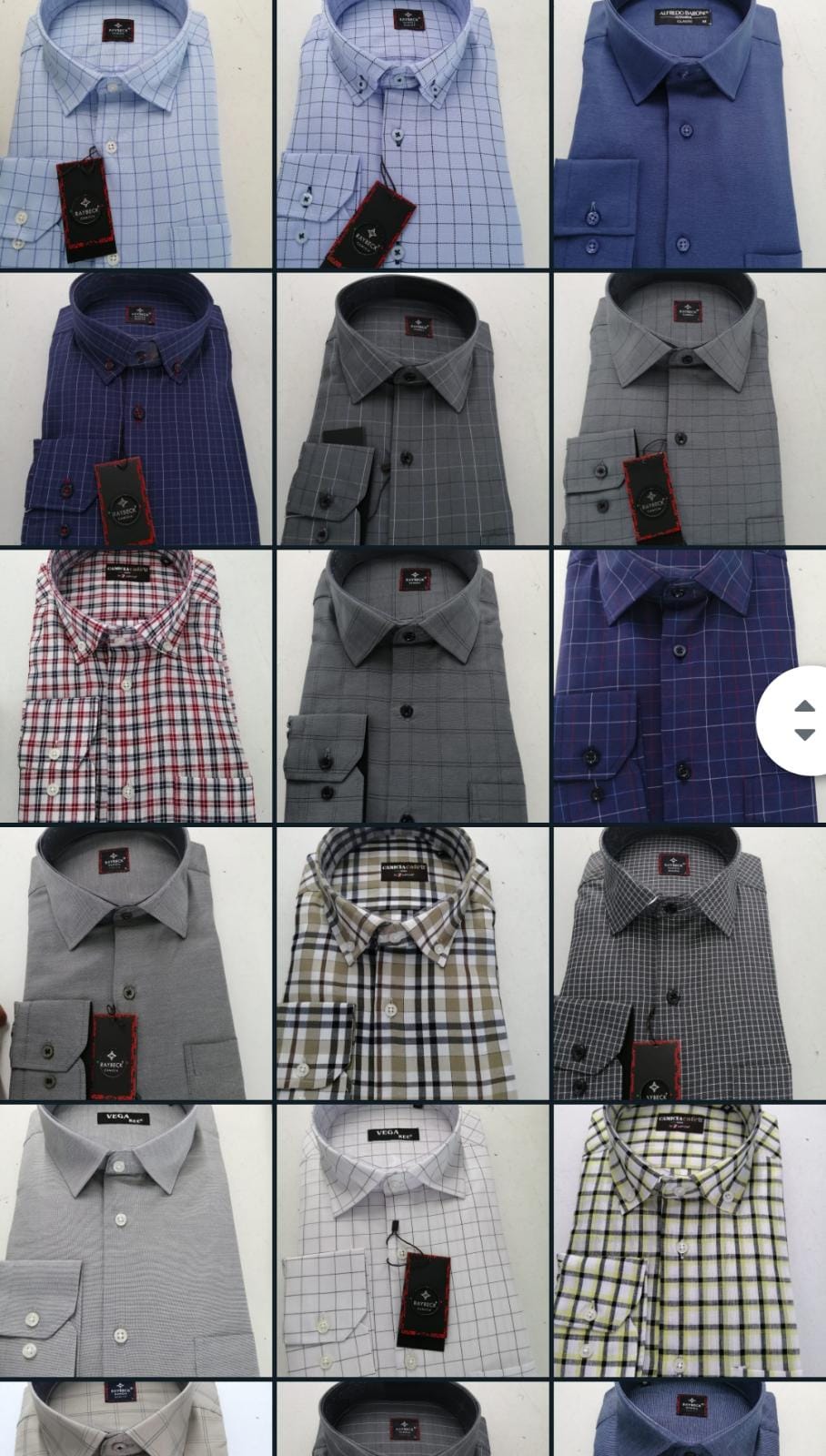View the solid blue Alfredo Baroni shirt photo
826x1456 pixels.
pyautogui.click(x=689, y=134)
